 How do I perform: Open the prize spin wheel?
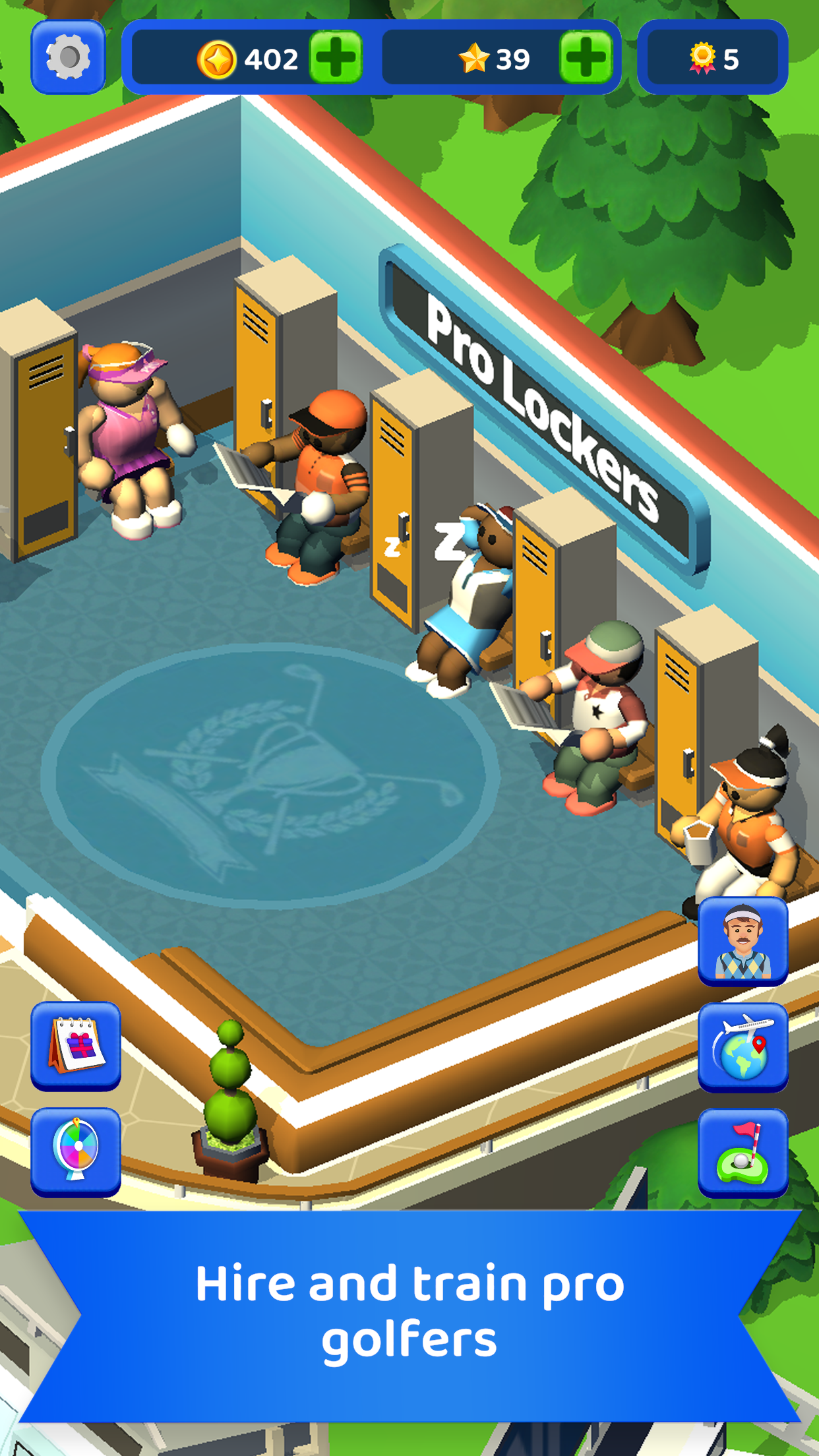76,1151
